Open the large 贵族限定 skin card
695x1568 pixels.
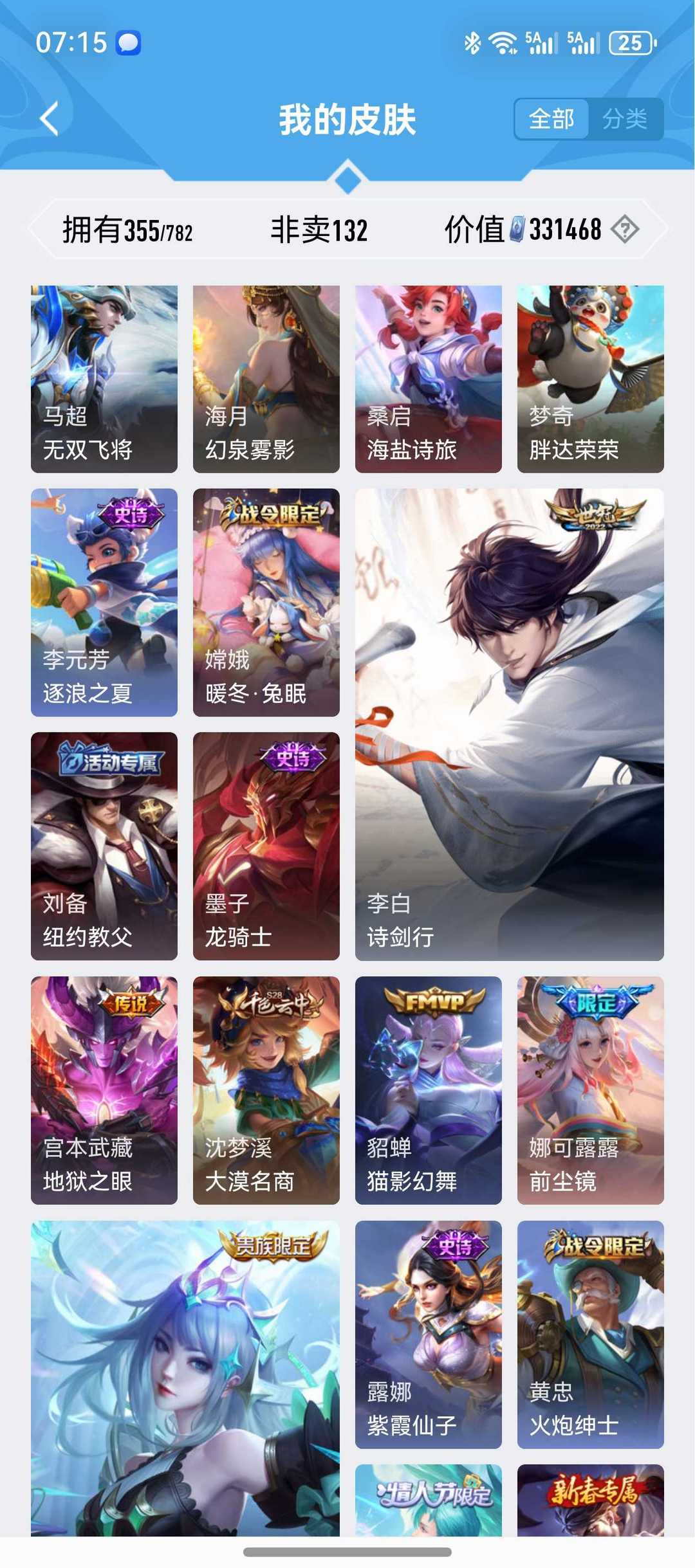click(185, 1378)
